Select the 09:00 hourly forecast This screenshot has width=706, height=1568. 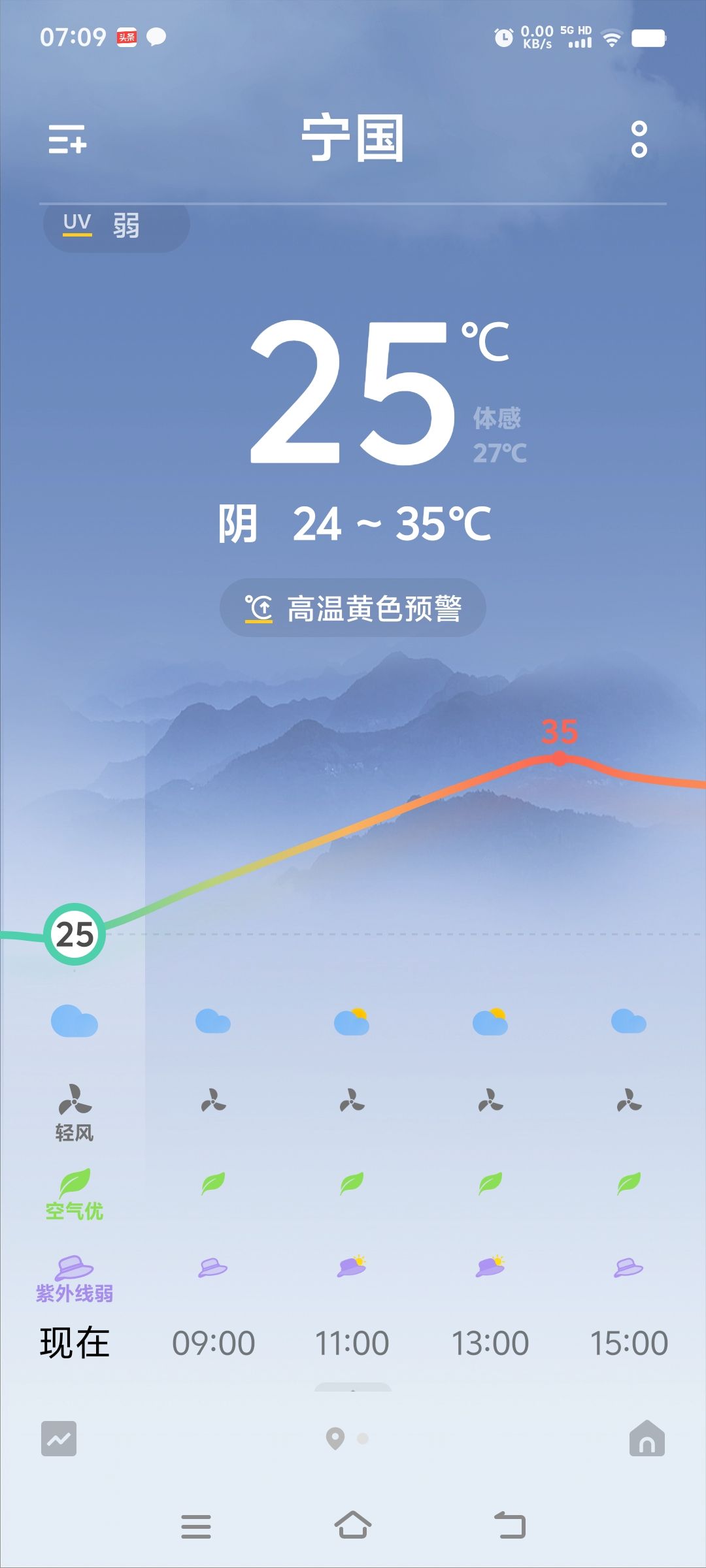pos(213,1344)
